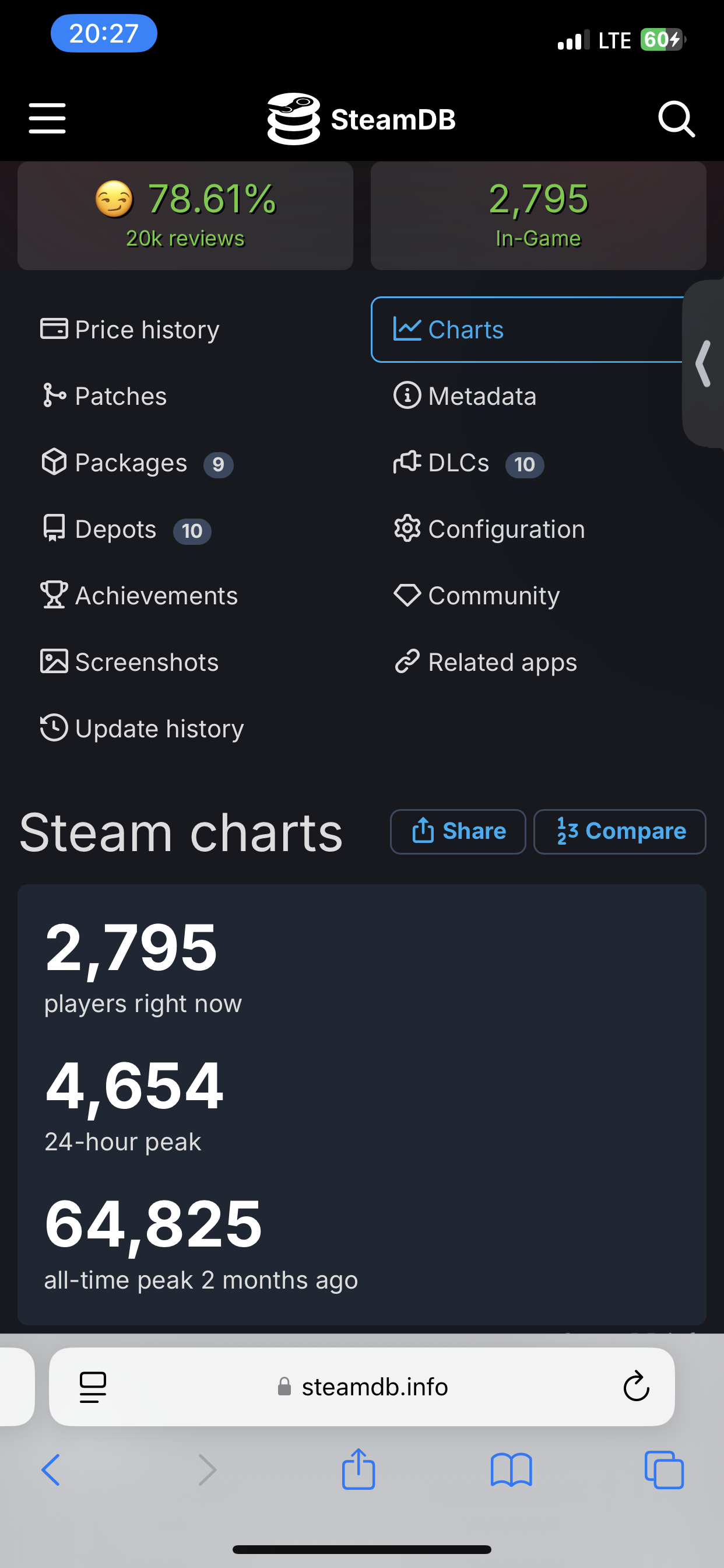Open Safari bookmarks
The width and height of the screenshot is (724, 1568).
[511, 1470]
